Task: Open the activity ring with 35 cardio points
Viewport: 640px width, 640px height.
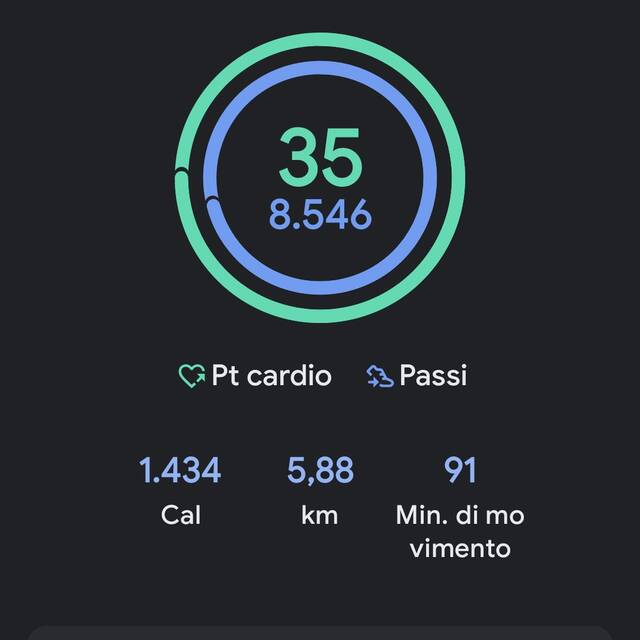Action: 319,178
